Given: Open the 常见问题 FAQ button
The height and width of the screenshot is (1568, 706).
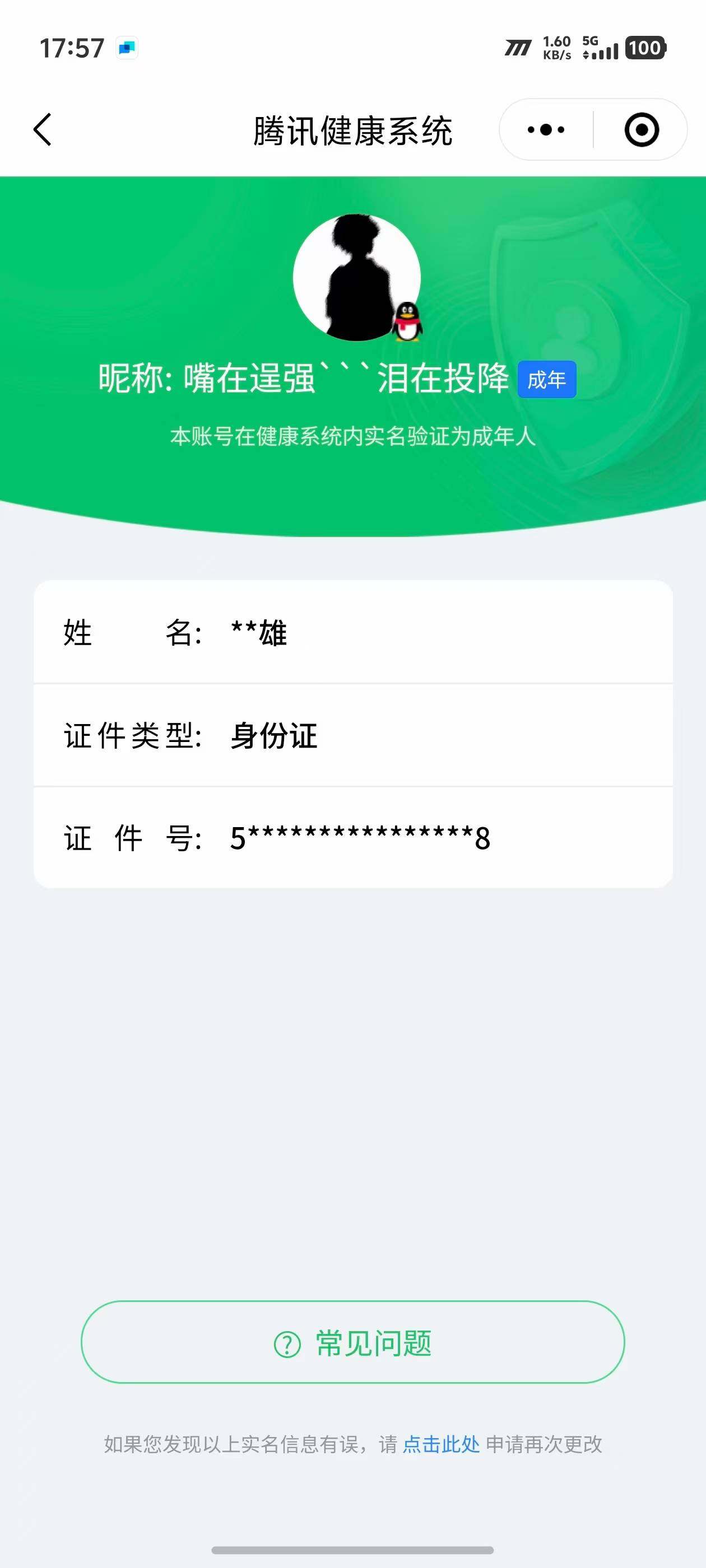Looking at the screenshot, I should (352, 1343).
